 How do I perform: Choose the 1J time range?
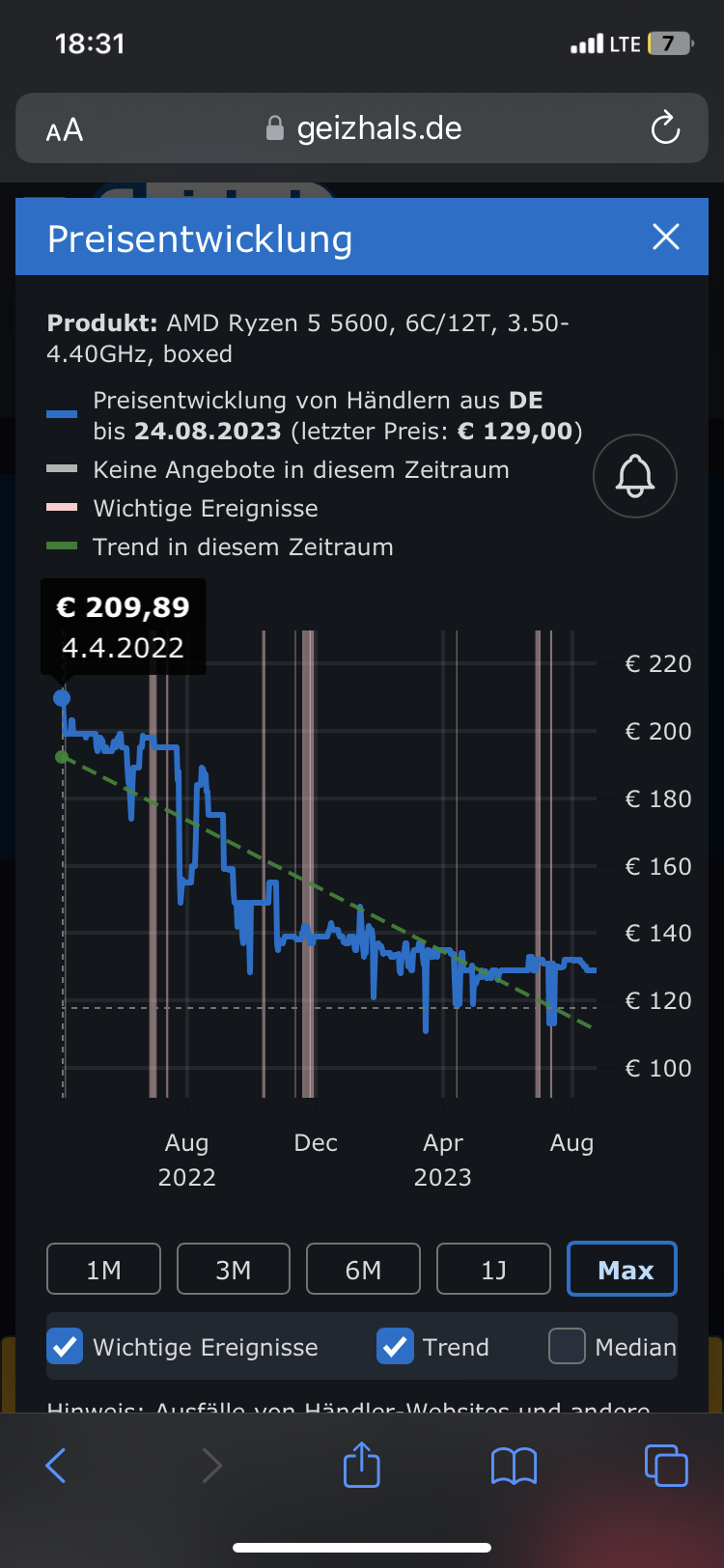pyautogui.click(x=493, y=1269)
